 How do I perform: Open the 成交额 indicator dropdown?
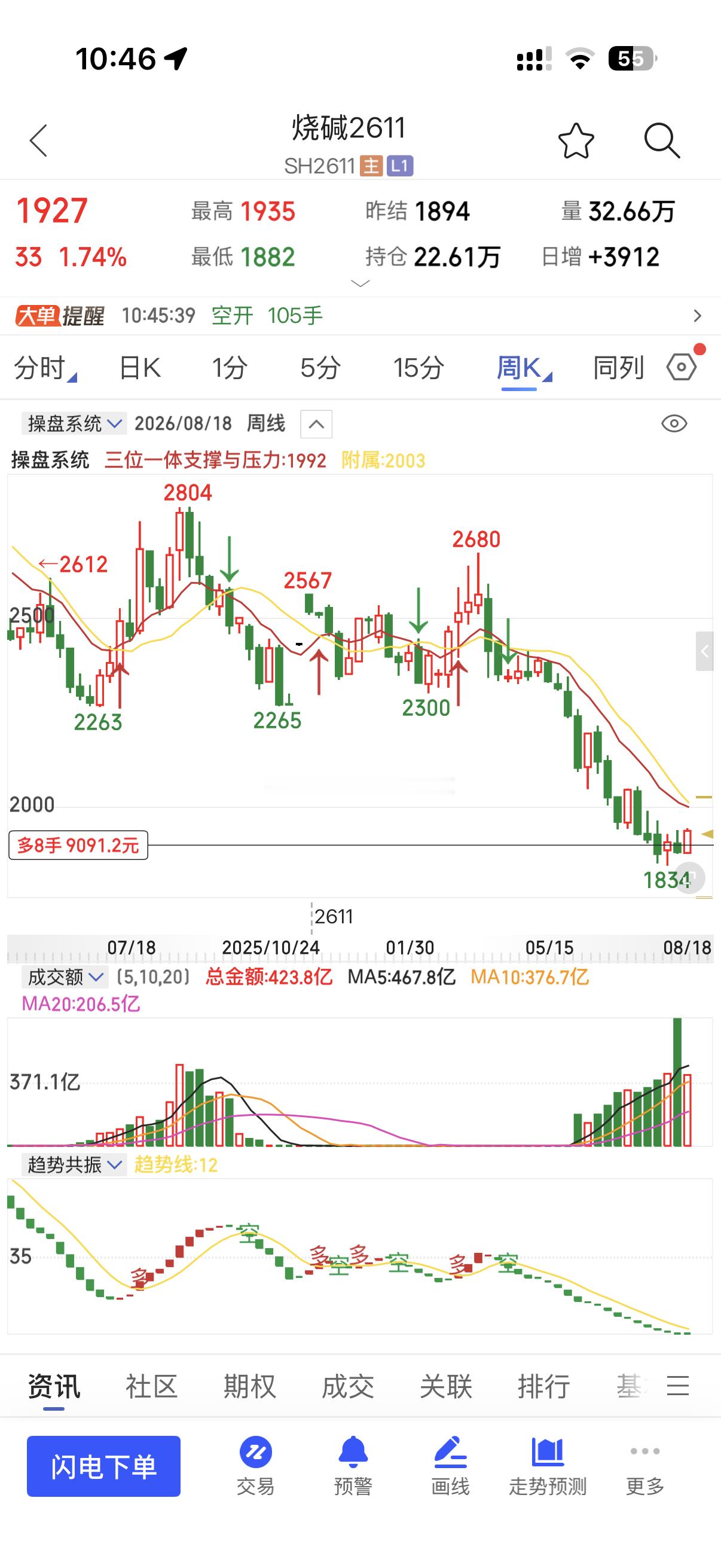65,978
